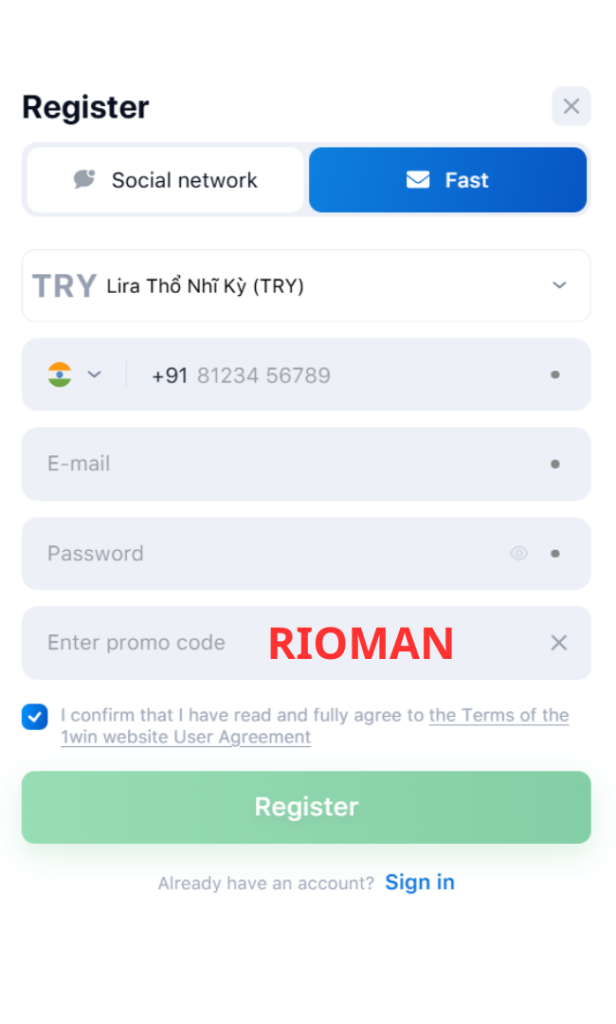616x1024 pixels.
Task: Open the Terms of the User Agreement link
Action: click(x=498, y=715)
